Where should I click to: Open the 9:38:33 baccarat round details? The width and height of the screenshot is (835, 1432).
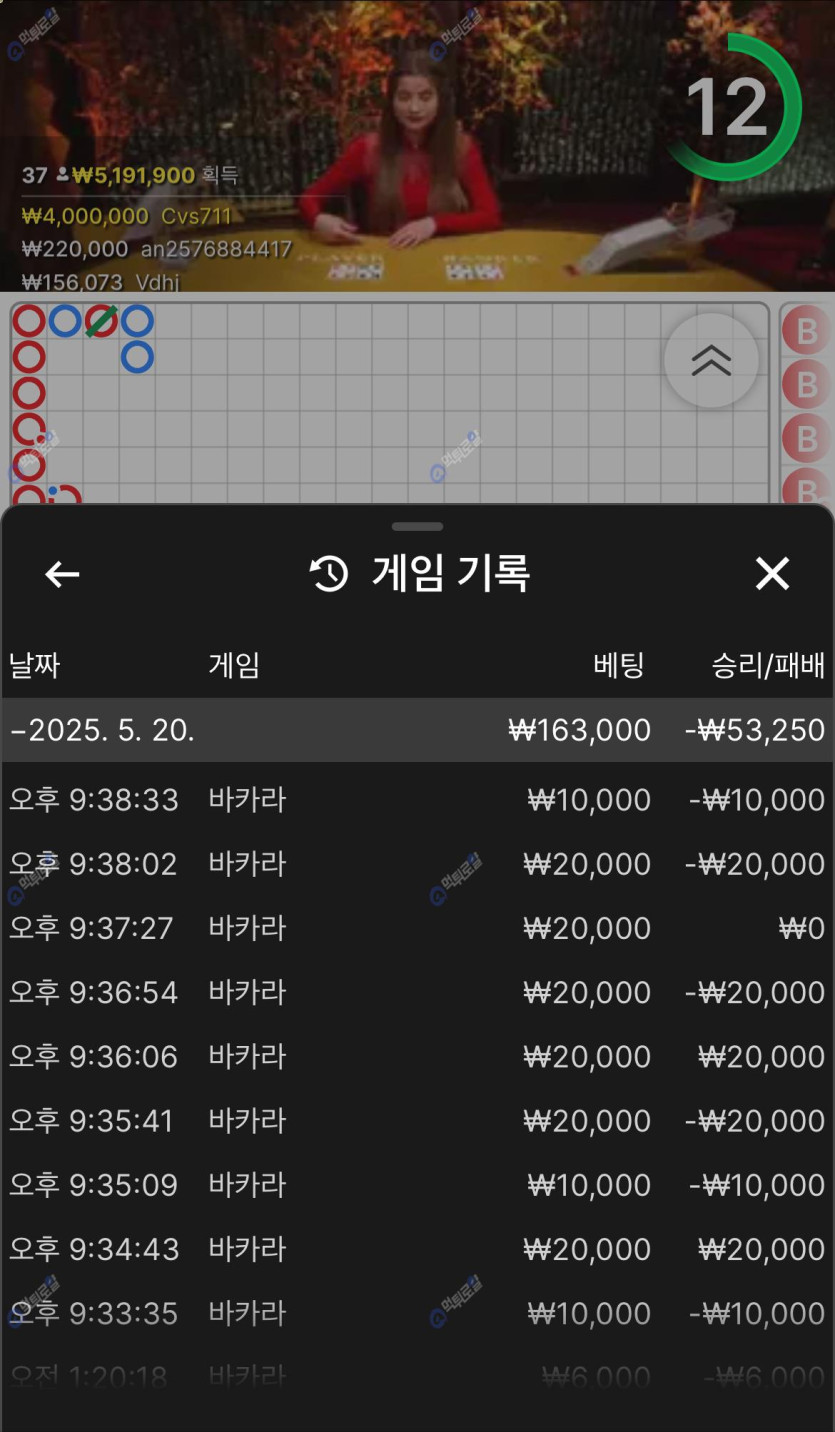point(417,800)
